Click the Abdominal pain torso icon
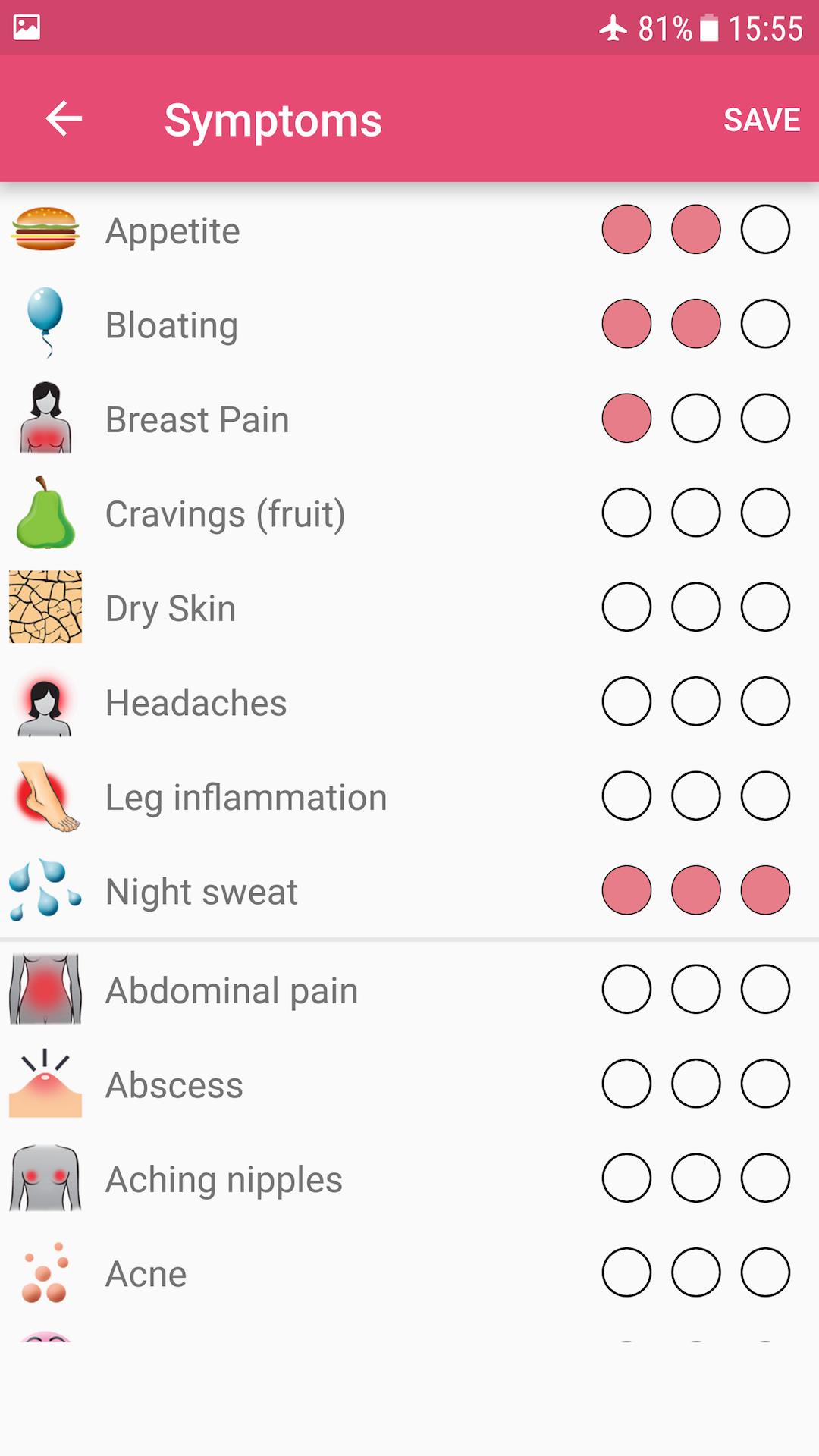The width and height of the screenshot is (819, 1456). [45, 989]
